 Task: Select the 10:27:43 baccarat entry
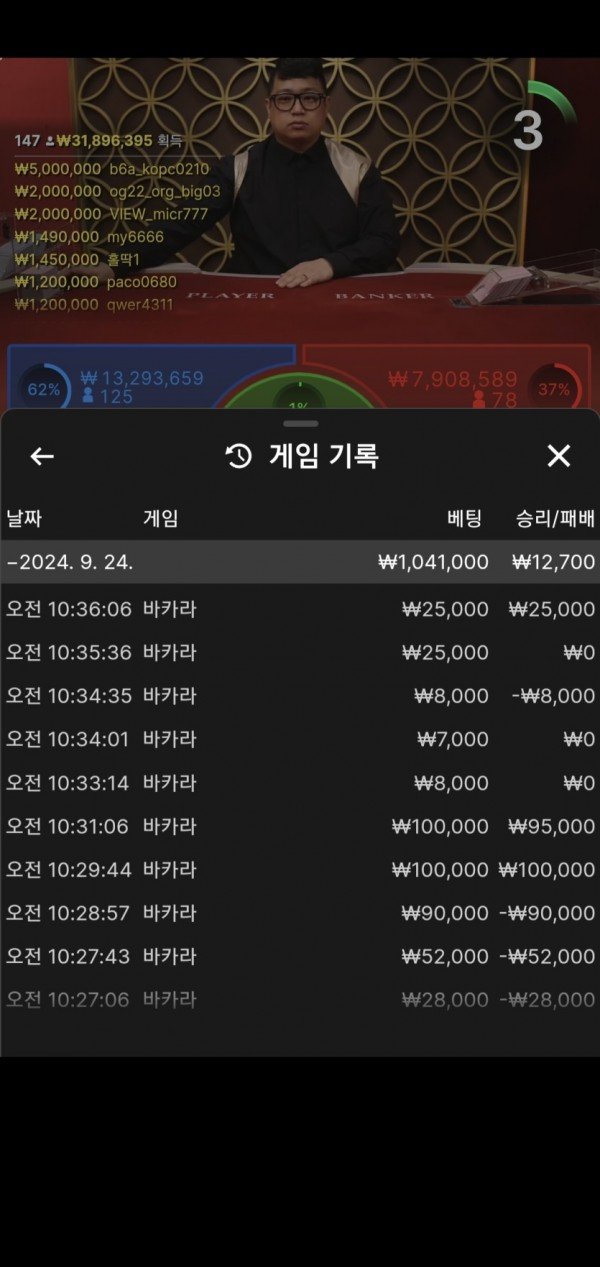pyautogui.click(x=300, y=956)
